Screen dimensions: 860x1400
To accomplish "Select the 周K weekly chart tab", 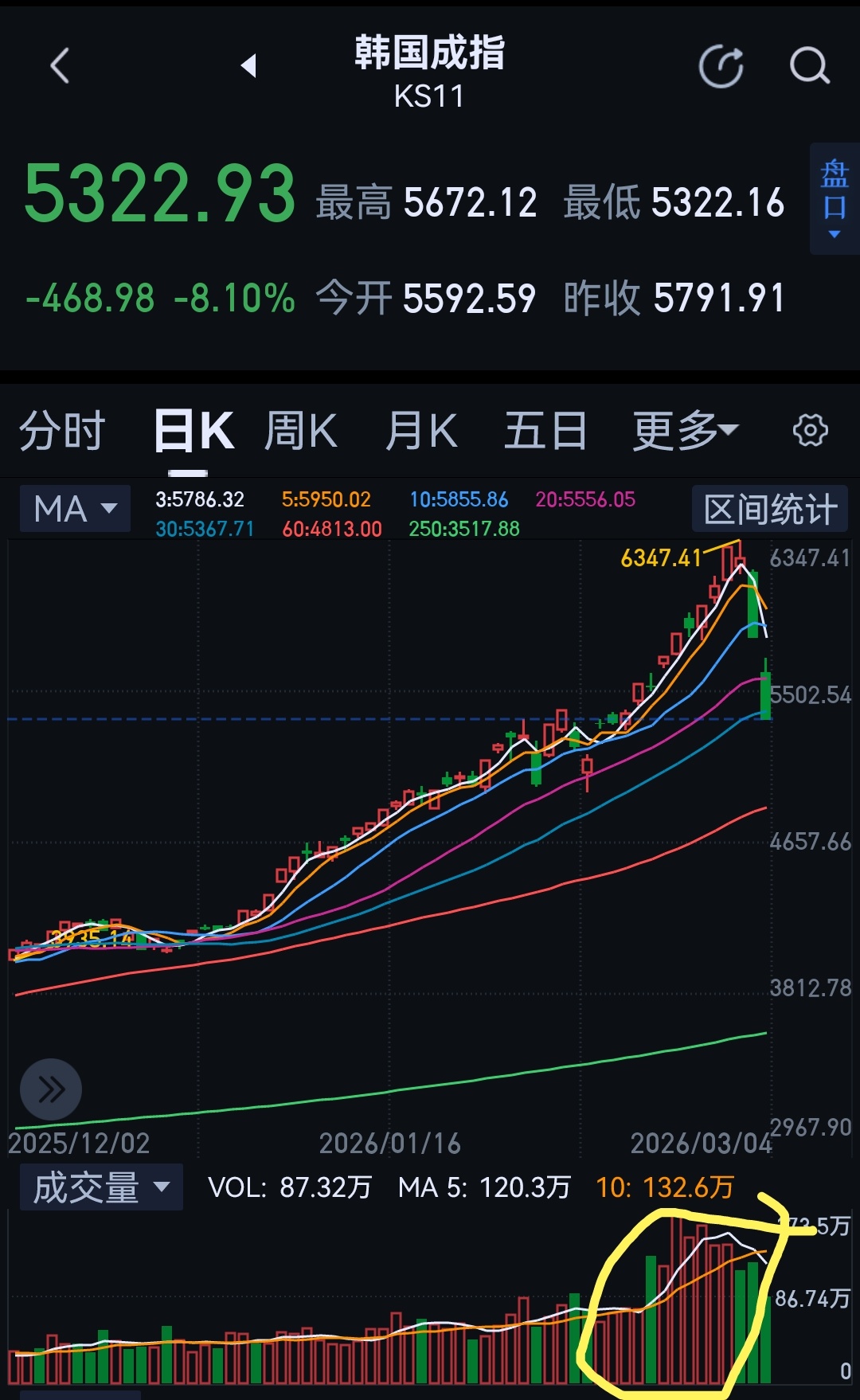I will 301,428.
